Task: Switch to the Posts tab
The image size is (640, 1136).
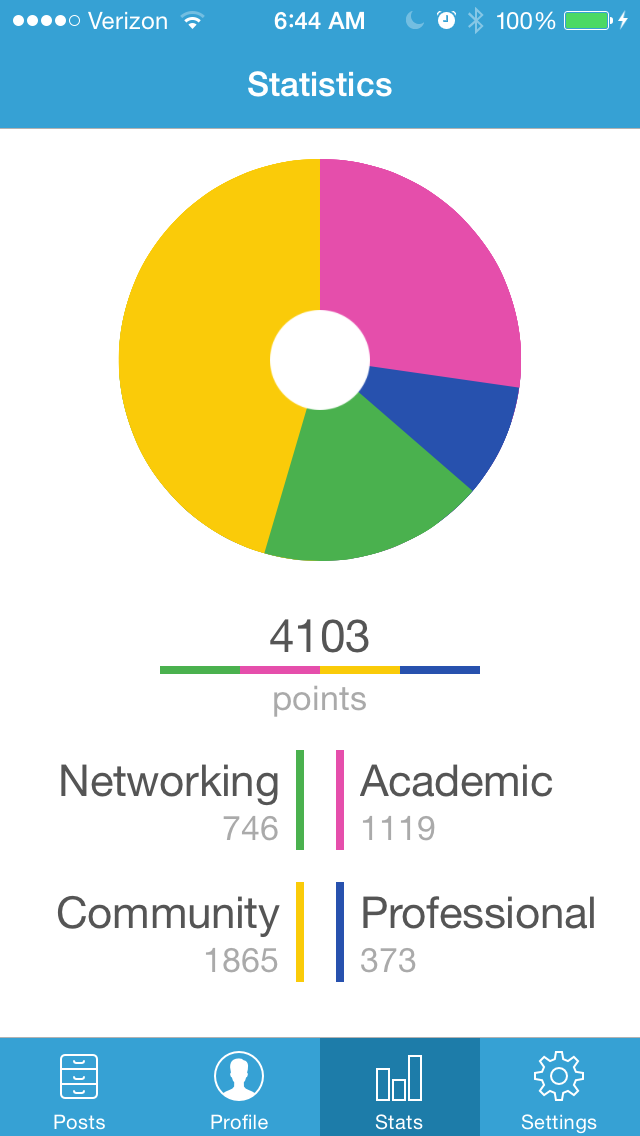Action: 79,1088
